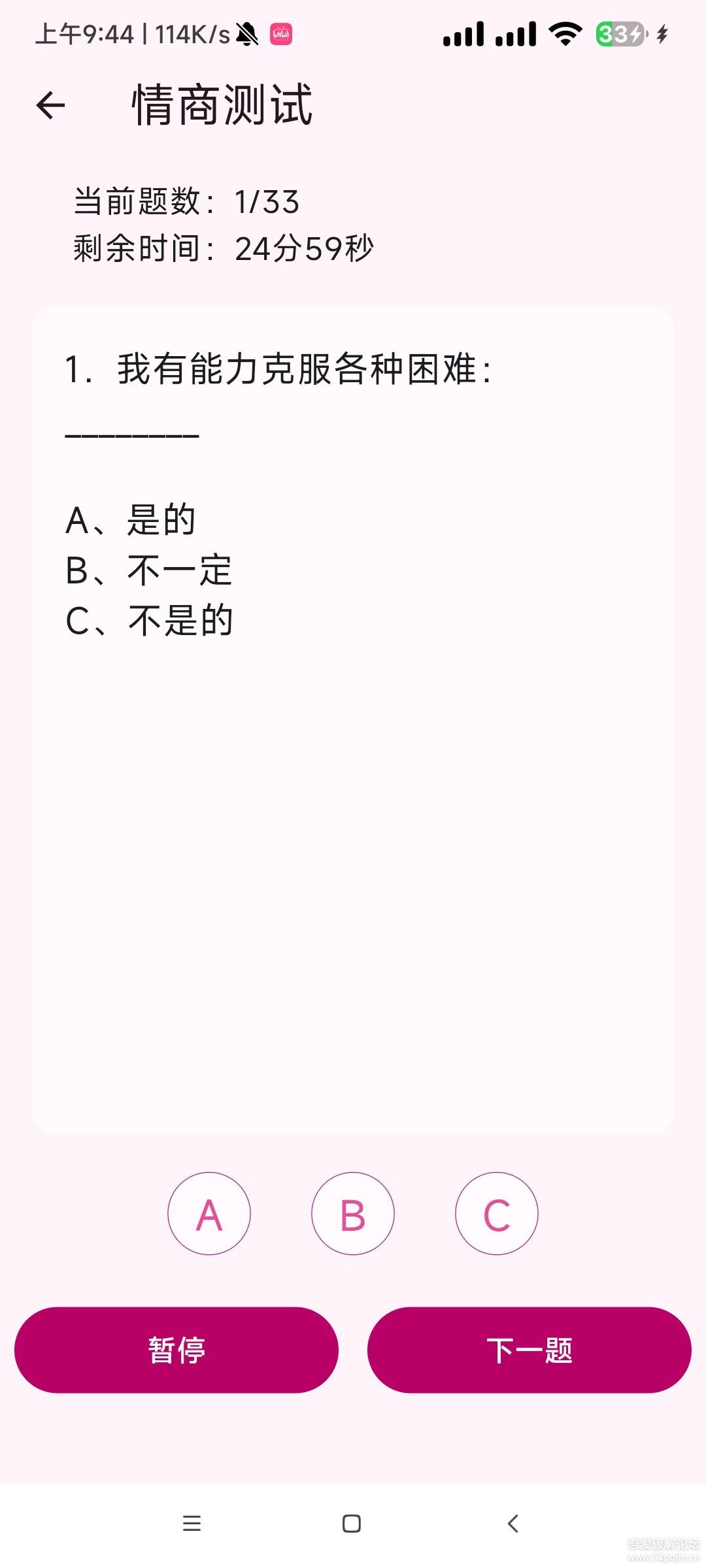Go back from the 情商测试 screen
The image size is (706, 1568).
point(51,105)
